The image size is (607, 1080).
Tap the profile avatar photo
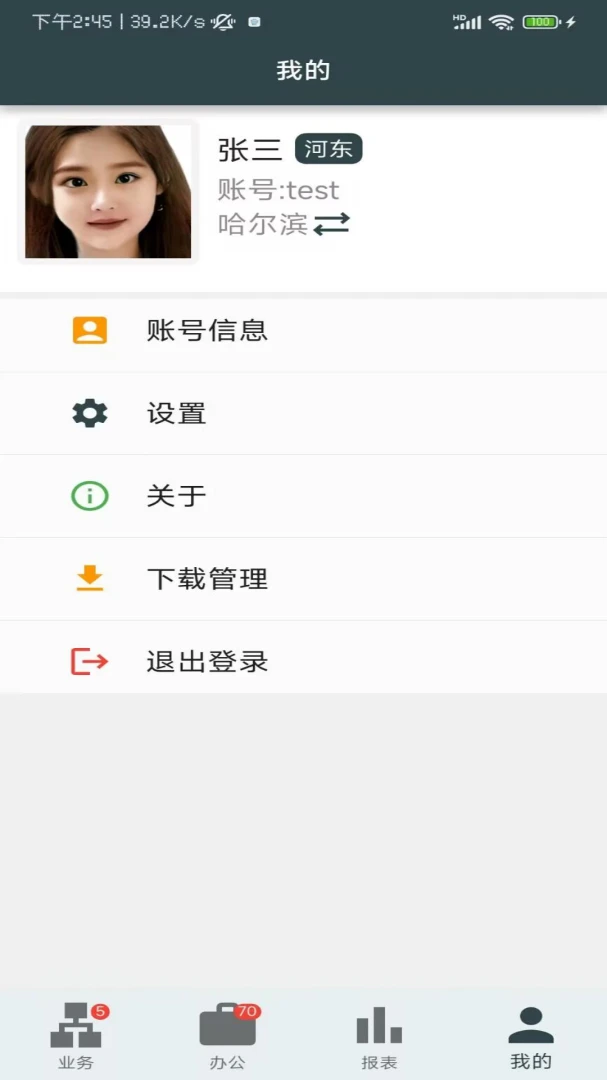click(x=108, y=191)
